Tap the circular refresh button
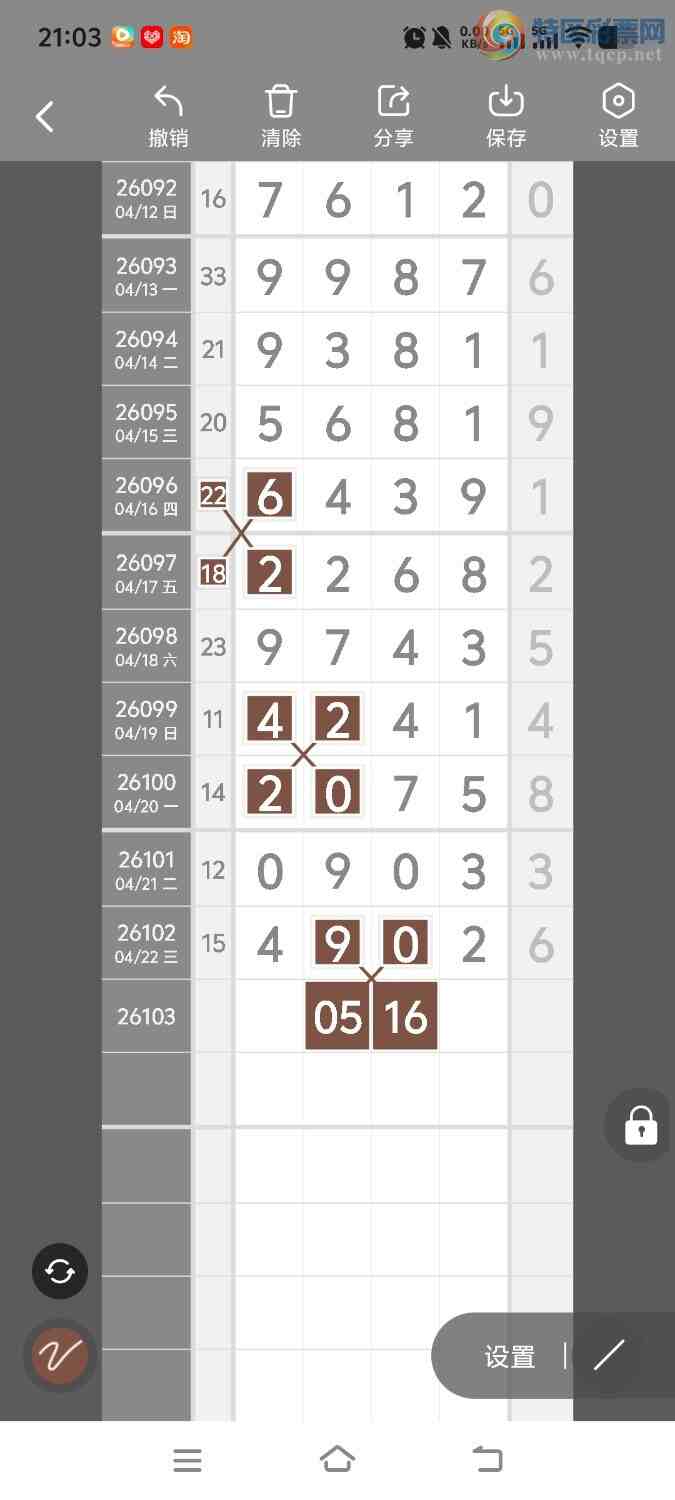675x1500 pixels. [x=60, y=1271]
